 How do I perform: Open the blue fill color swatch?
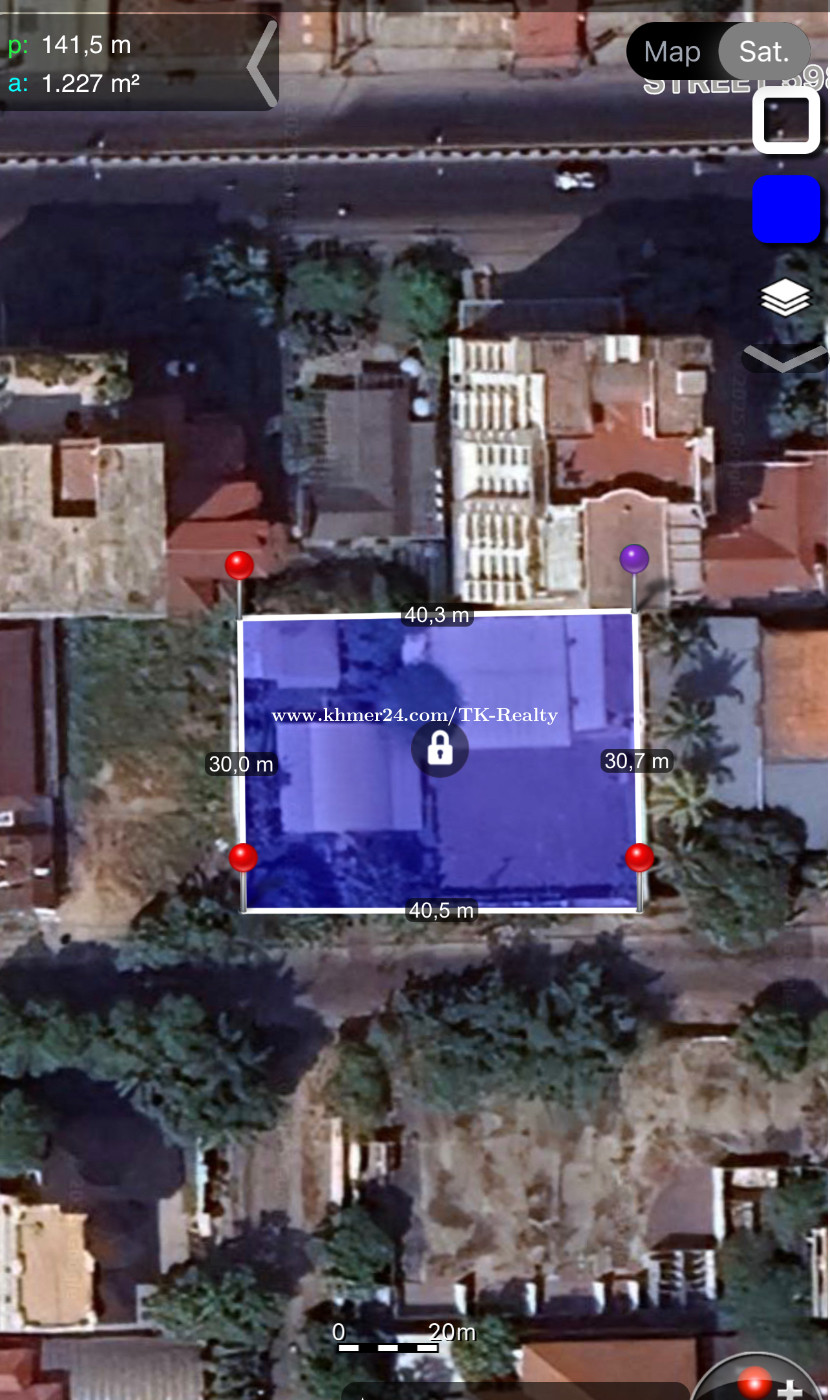786,209
